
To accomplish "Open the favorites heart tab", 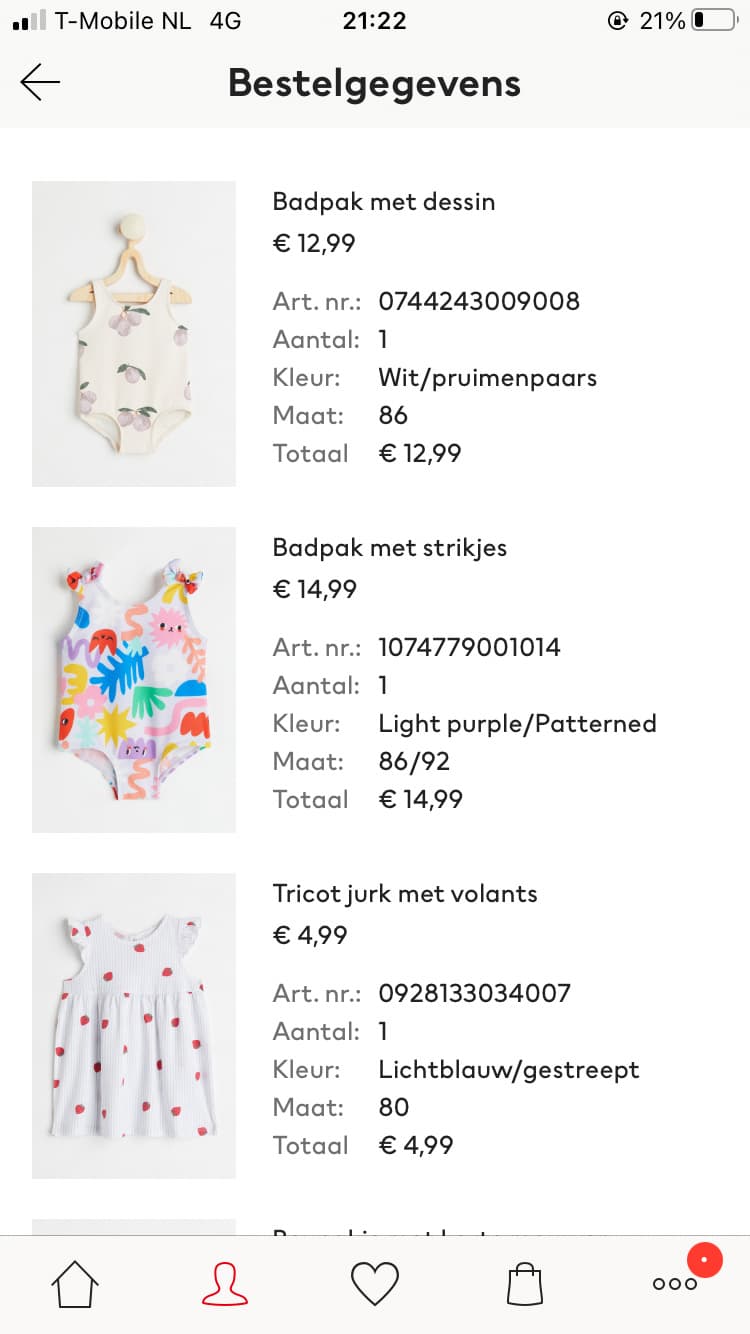I will (x=375, y=1283).
